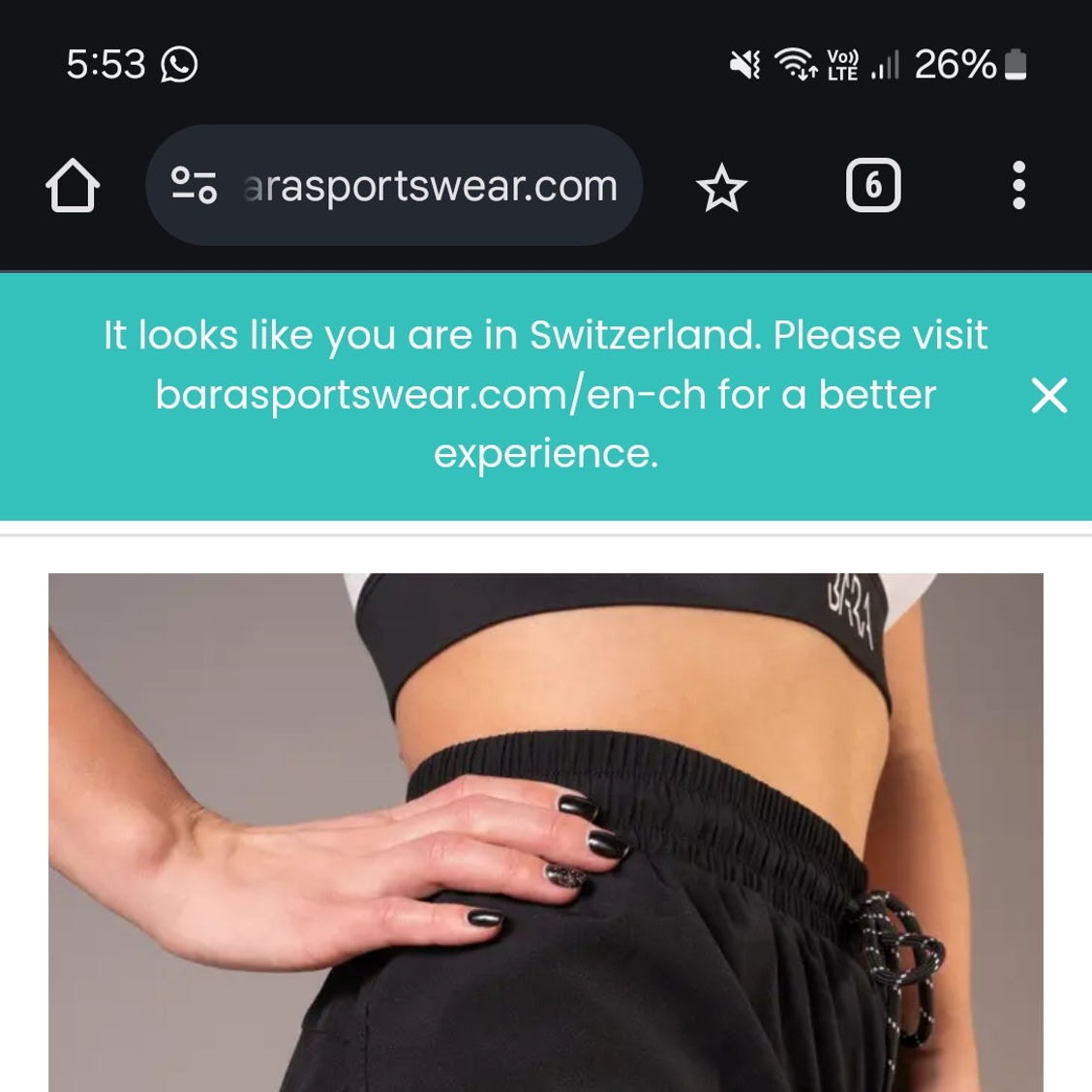Image resolution: width=1092 pixels, height=1092 pixels.
Task: Bookmark this page with the star
Action: [721, 187]
